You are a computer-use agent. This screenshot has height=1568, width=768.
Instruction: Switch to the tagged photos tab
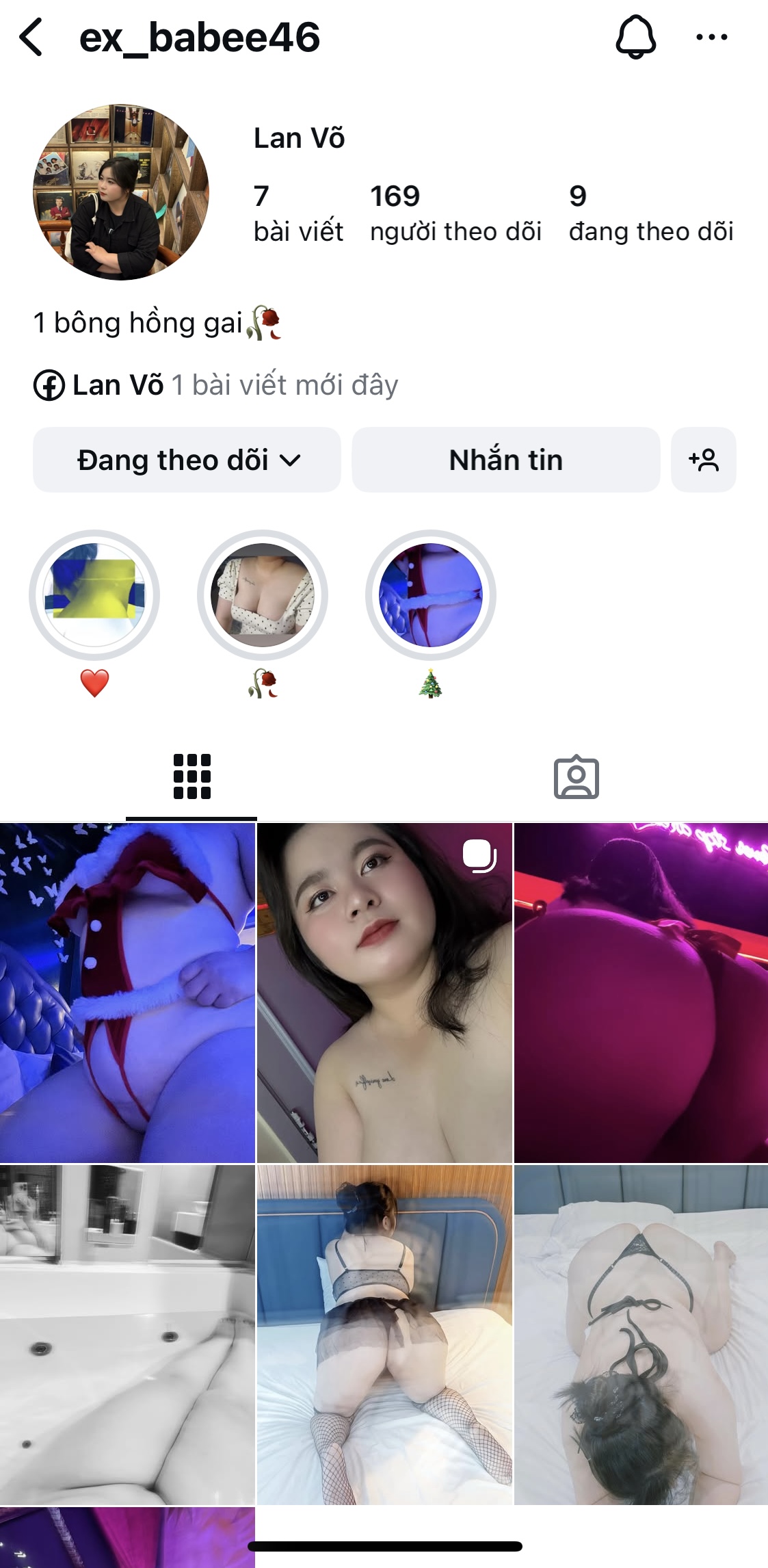tap(576, 776)
